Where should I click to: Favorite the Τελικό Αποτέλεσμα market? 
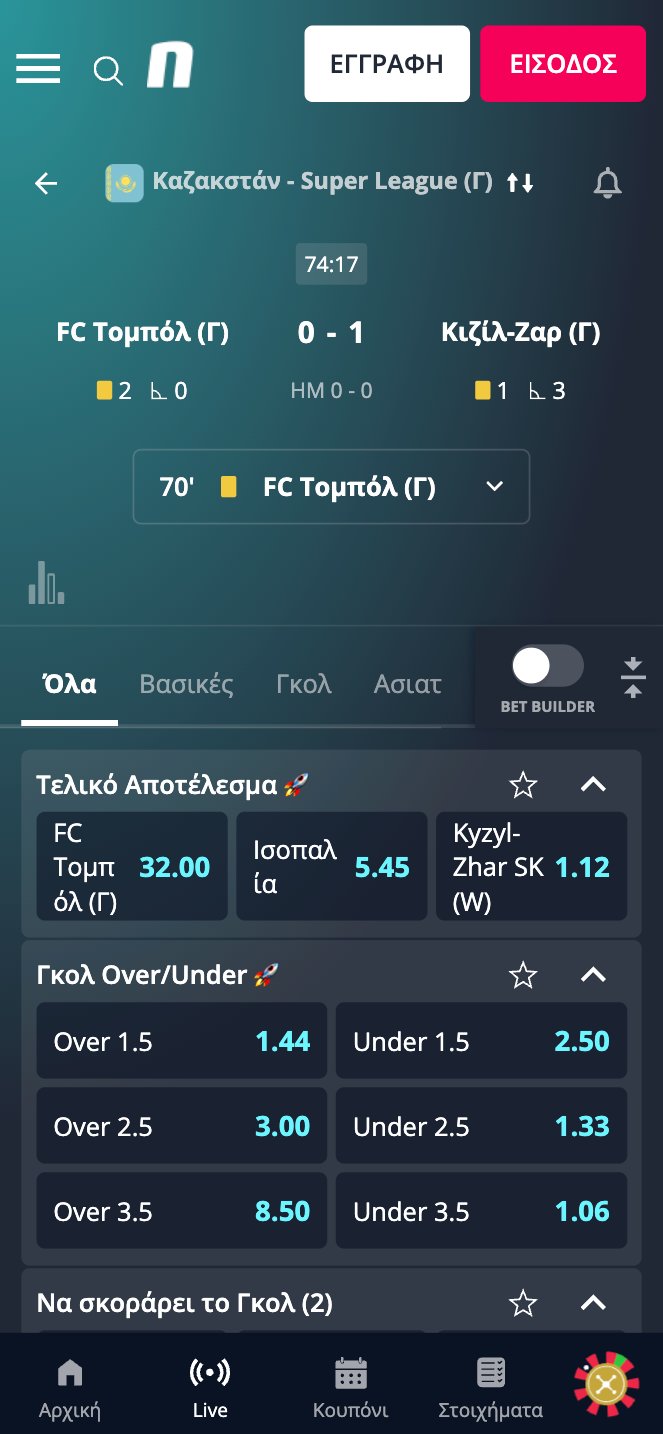click(x=523, y=785)
